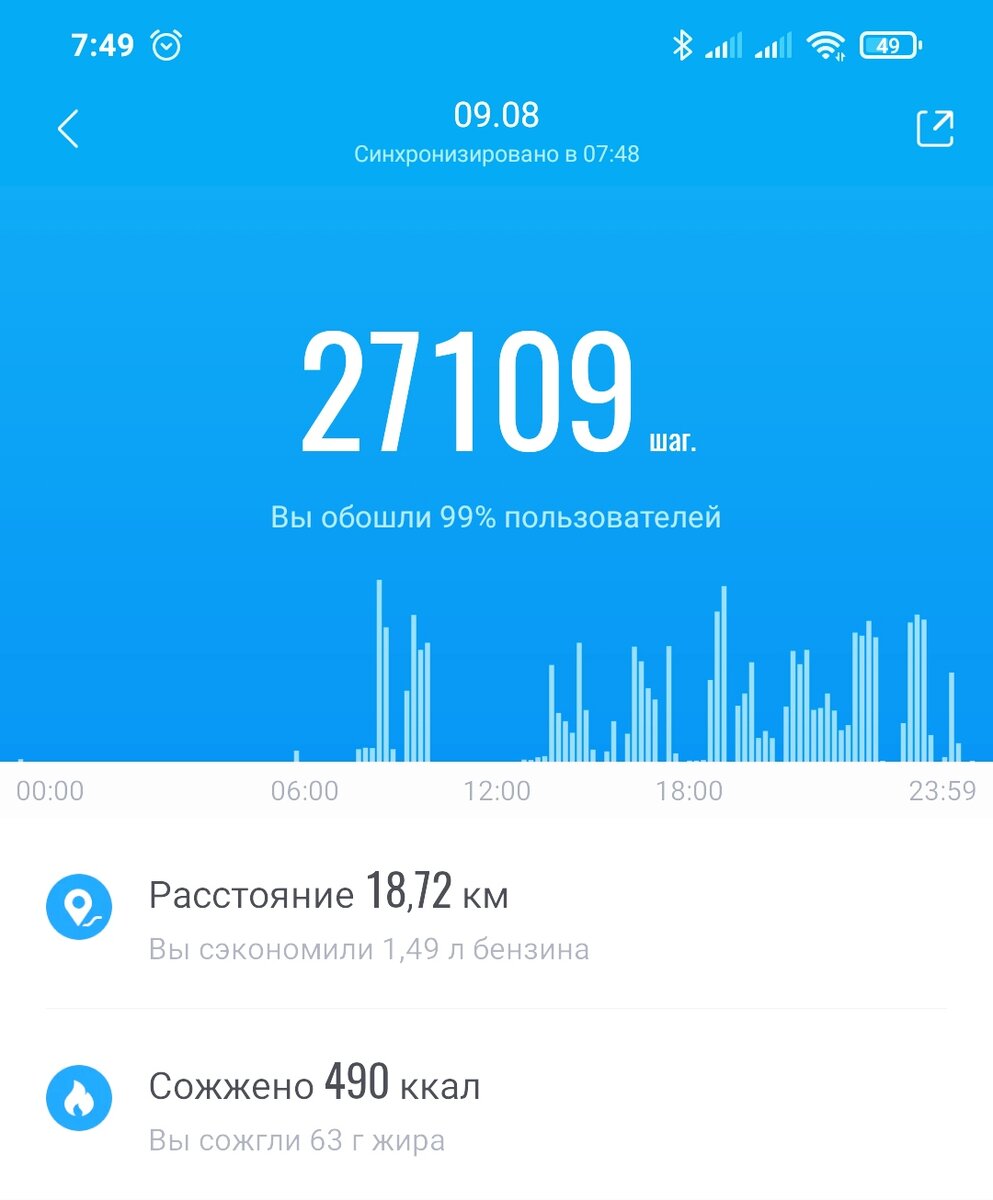Open the share export icon top right
993x1200 pixels.
(x=934, y=129)
